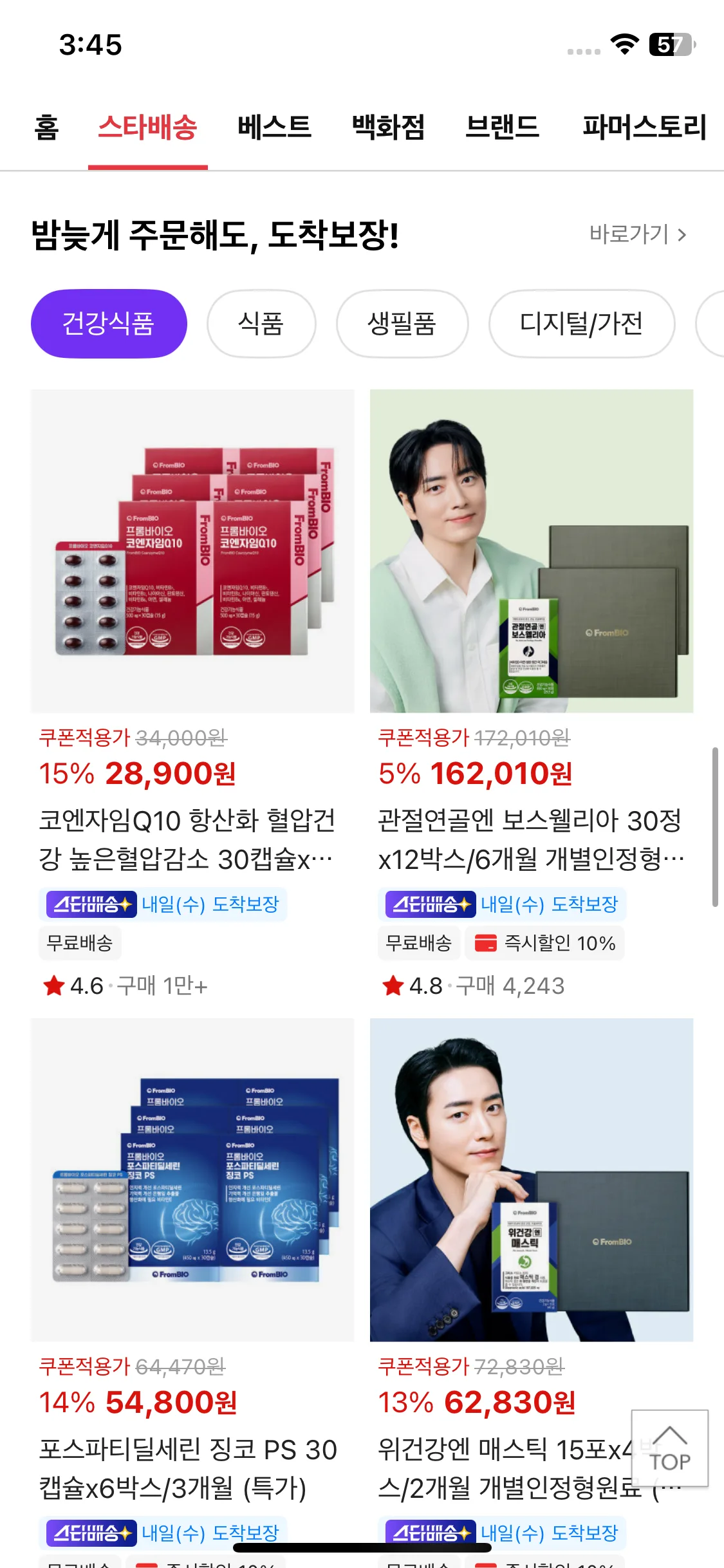
Task: Switch to the 홈 tab
Action: pos(46,127)
